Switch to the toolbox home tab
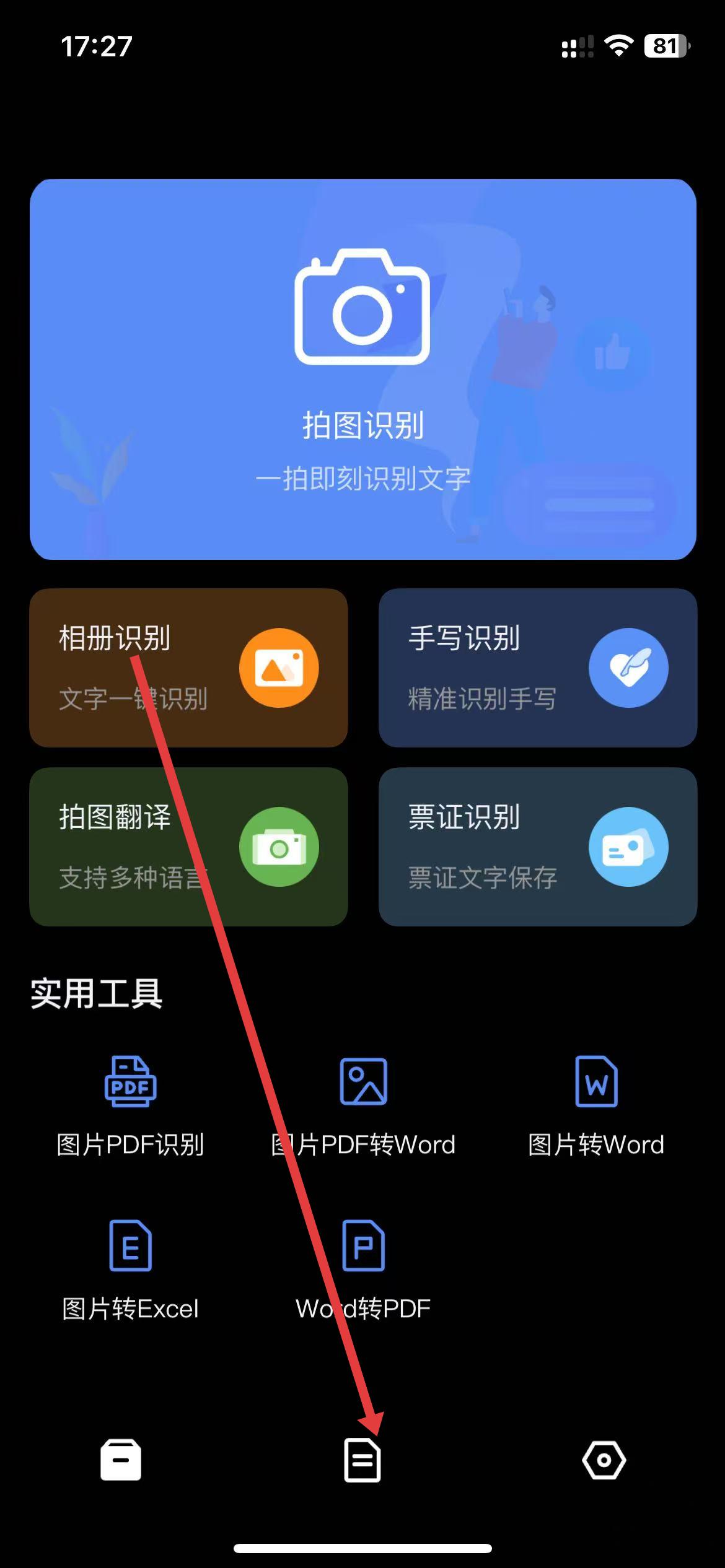Viewport: 725px width, 1568px height. [121, 1460]
